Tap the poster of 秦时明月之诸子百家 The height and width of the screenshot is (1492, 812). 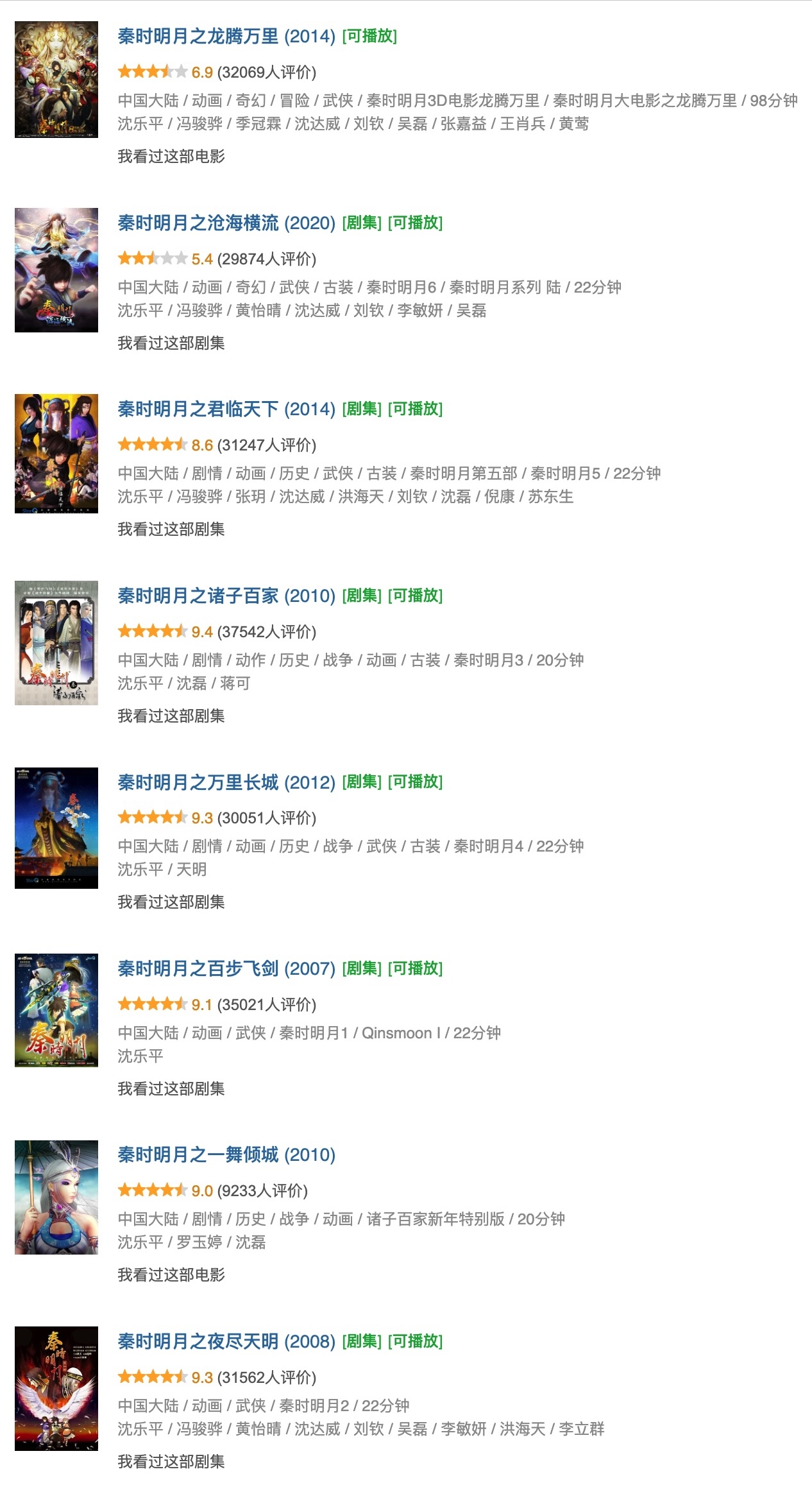[x=56, y=642]
